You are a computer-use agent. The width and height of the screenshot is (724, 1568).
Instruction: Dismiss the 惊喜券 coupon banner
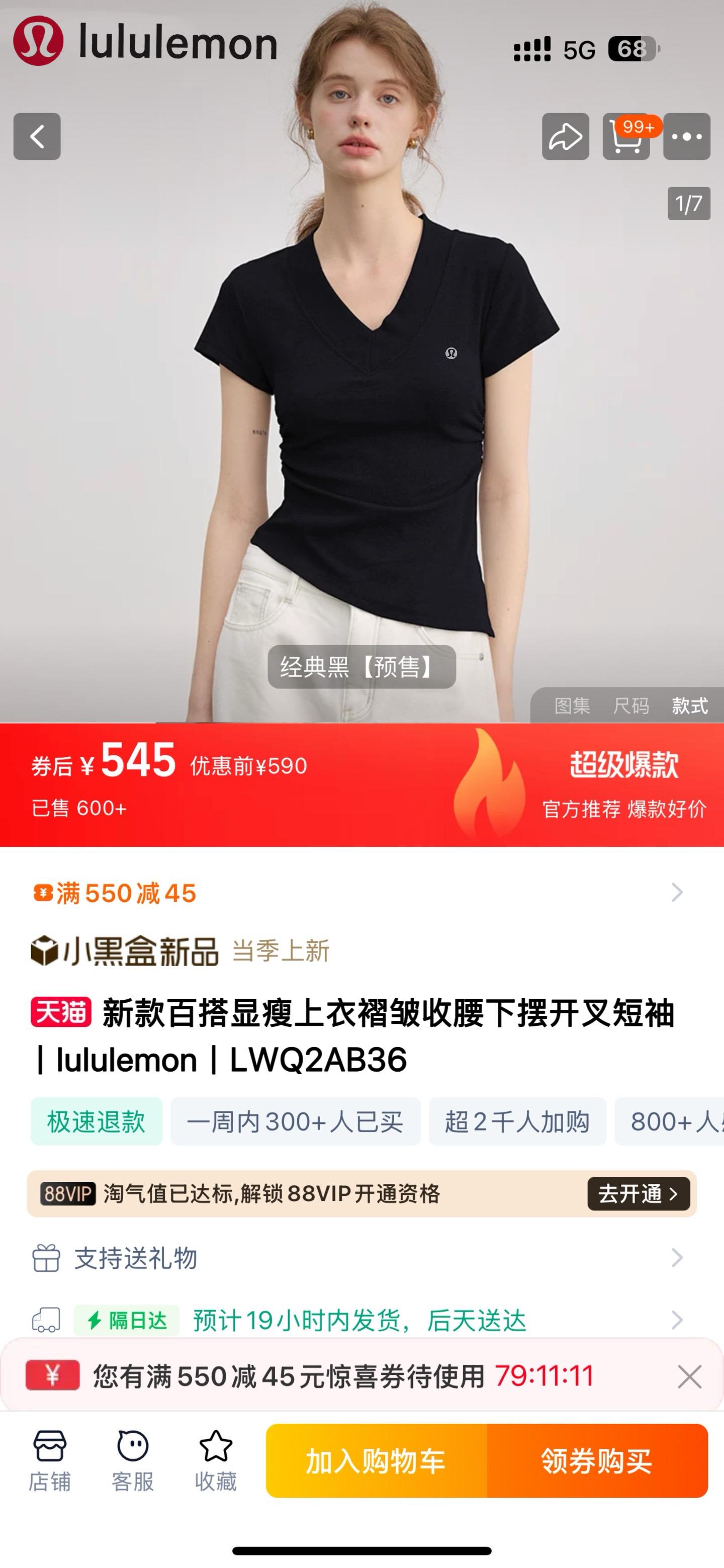pos(689,1376)
